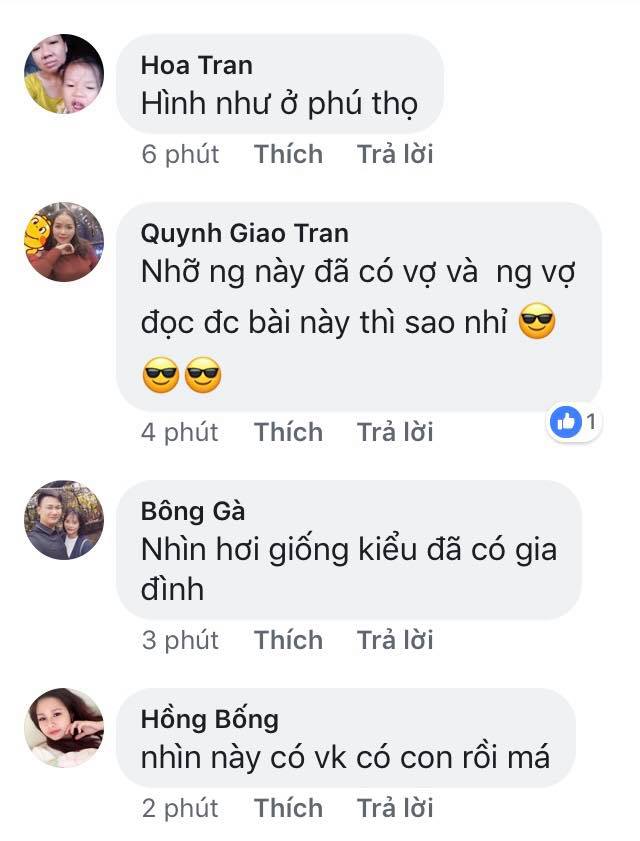This screenshot has width=640, height=841.
Task: Reply to Quynh Giao Tran's comment
Action: (394, 432)
